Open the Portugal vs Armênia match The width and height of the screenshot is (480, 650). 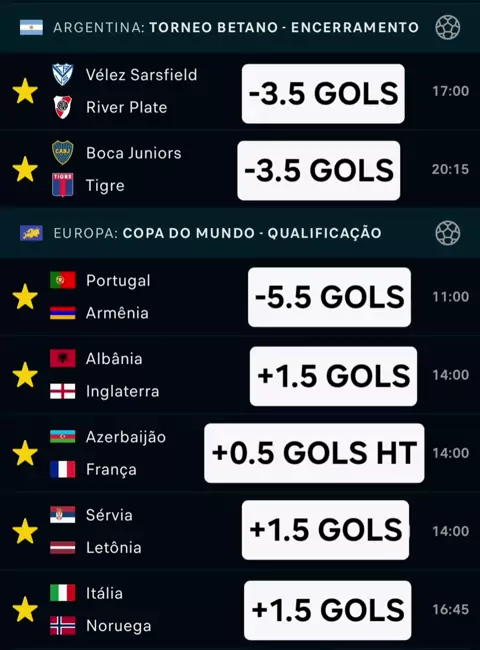click(240, 297)
